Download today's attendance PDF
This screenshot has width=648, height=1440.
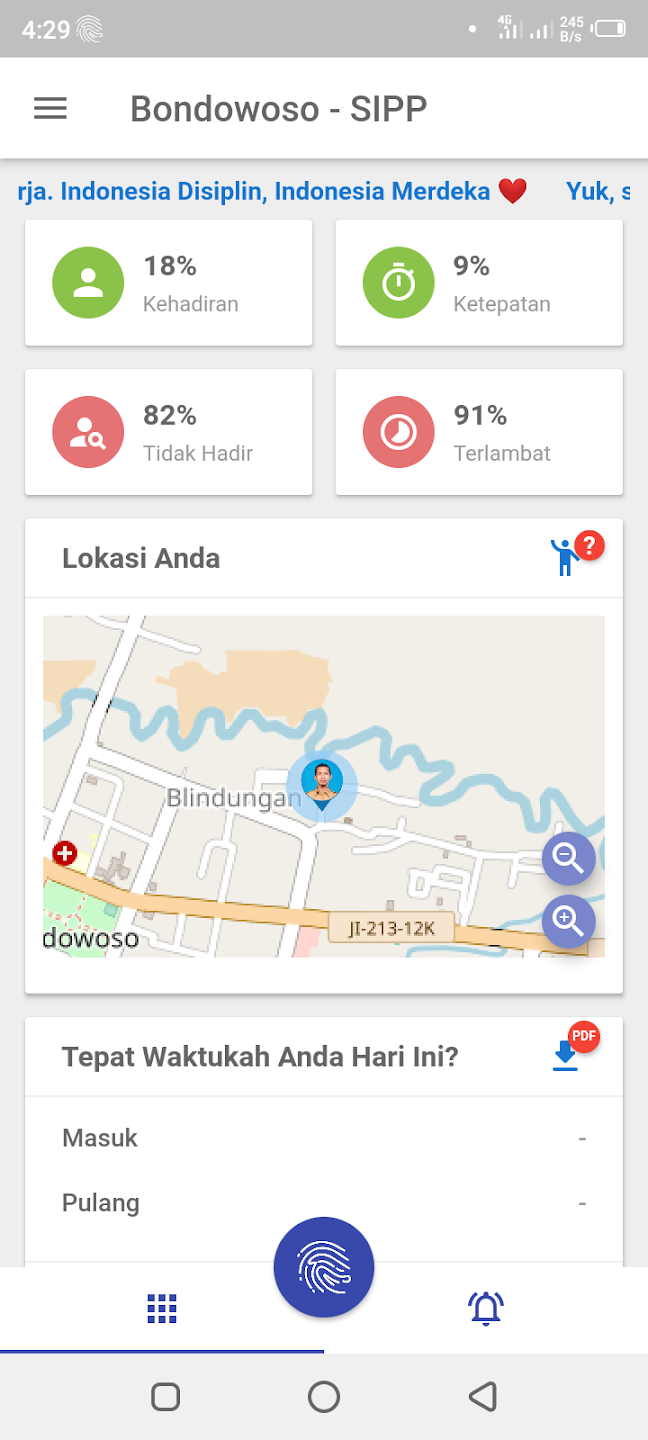tap(573, 1051)
